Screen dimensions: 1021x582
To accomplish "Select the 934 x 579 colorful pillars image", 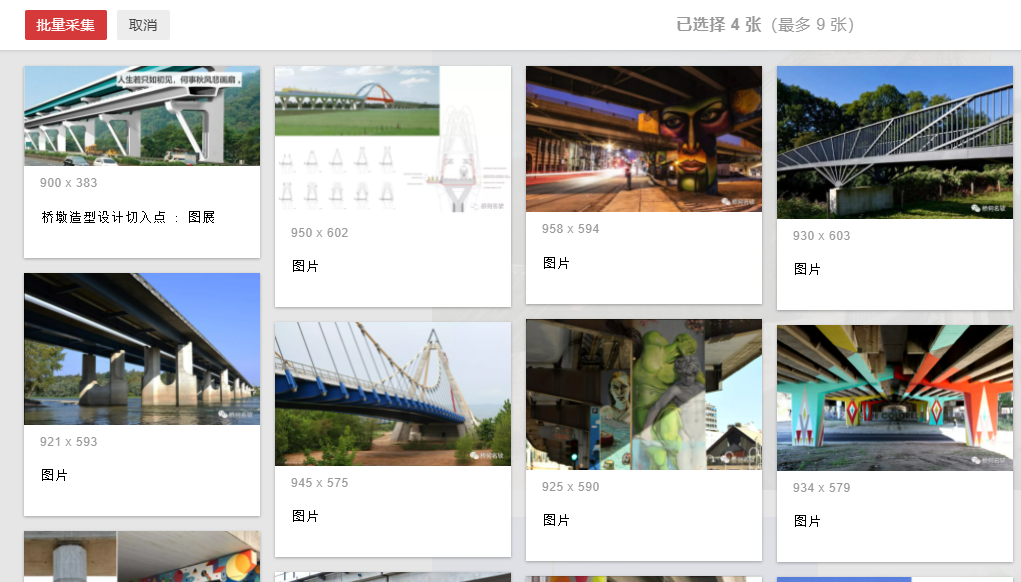I will click(x=894, y=397).
